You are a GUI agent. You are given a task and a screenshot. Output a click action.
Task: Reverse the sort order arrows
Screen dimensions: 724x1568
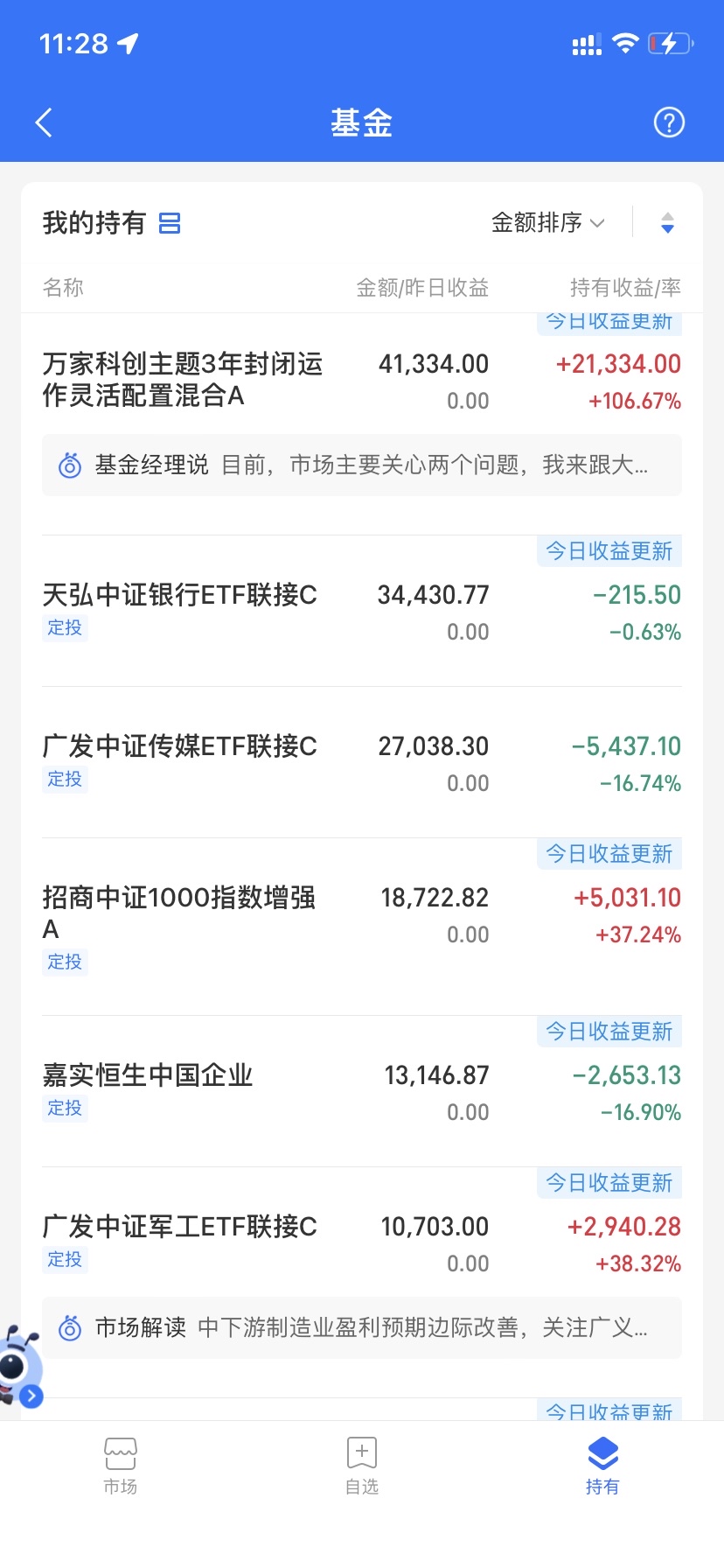click(667, 223)
